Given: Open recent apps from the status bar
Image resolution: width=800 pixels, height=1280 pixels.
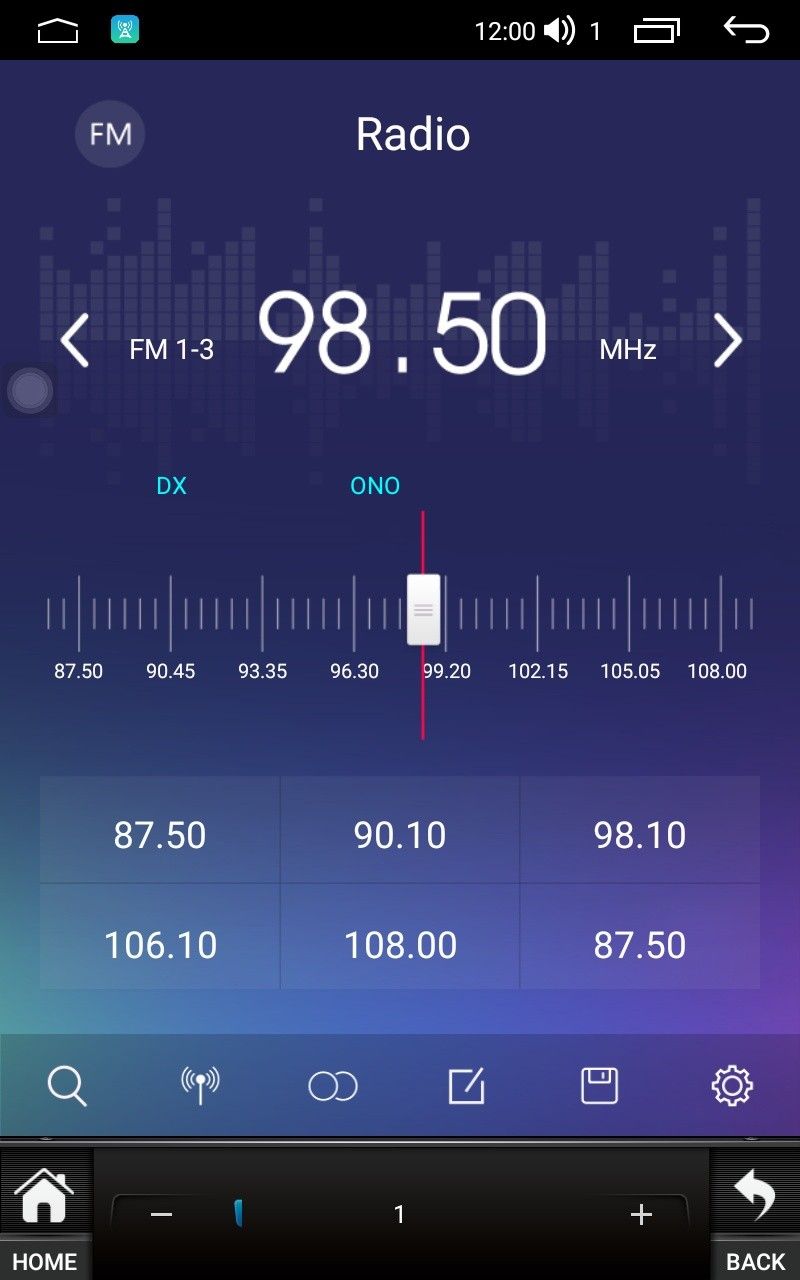Looking at the screenshot, I should [x=656, y=31].
